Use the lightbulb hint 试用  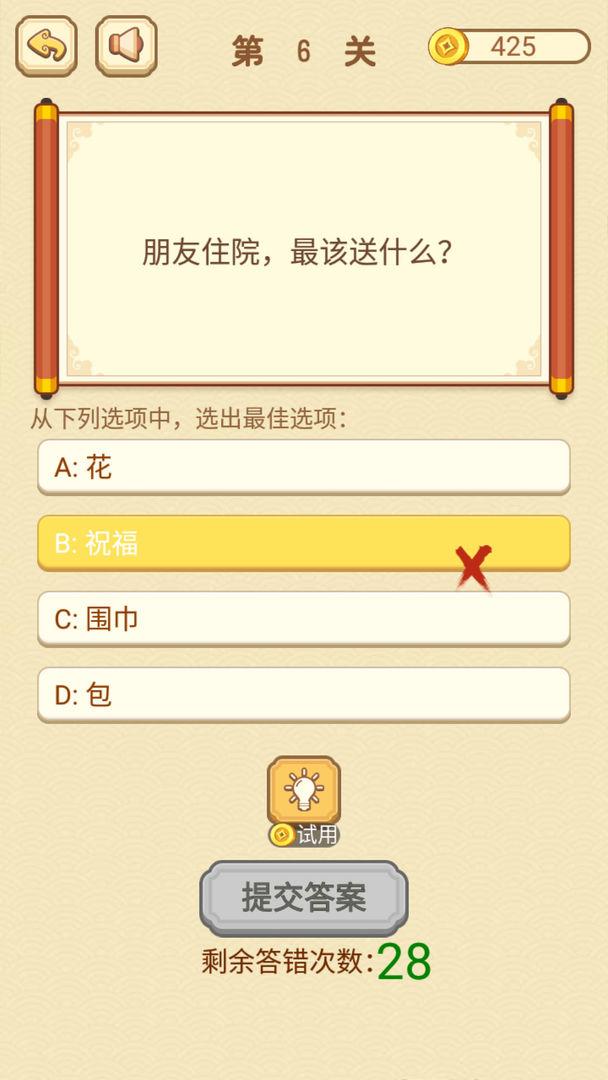[304, 792]
